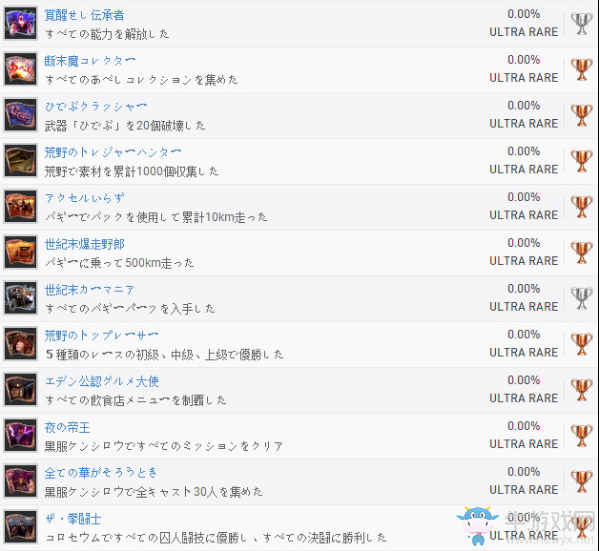View the 世紀末カーマニア trophy details
Screen dimensions: 600x551
pos(90,290)
